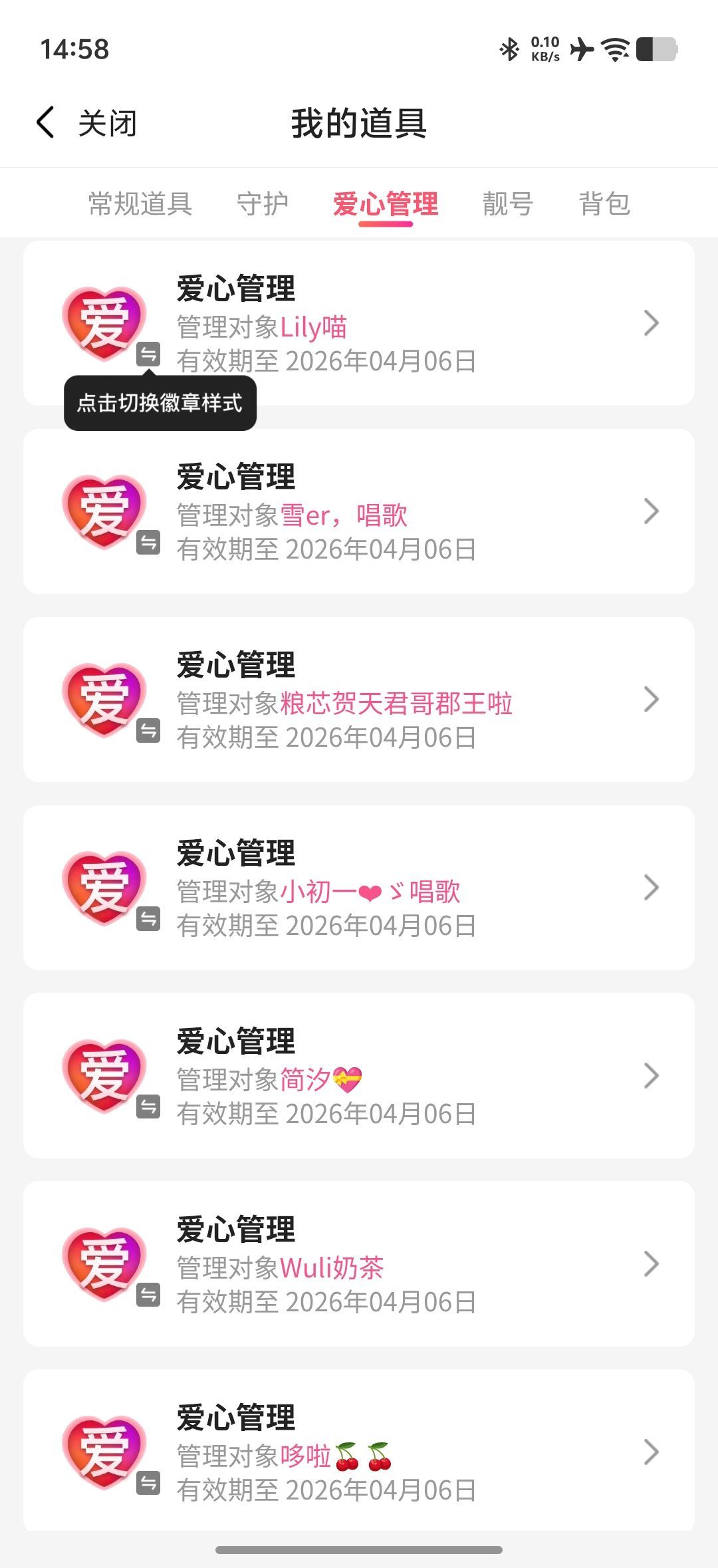Expand details for Lily喵 management item

pos(651,323)
